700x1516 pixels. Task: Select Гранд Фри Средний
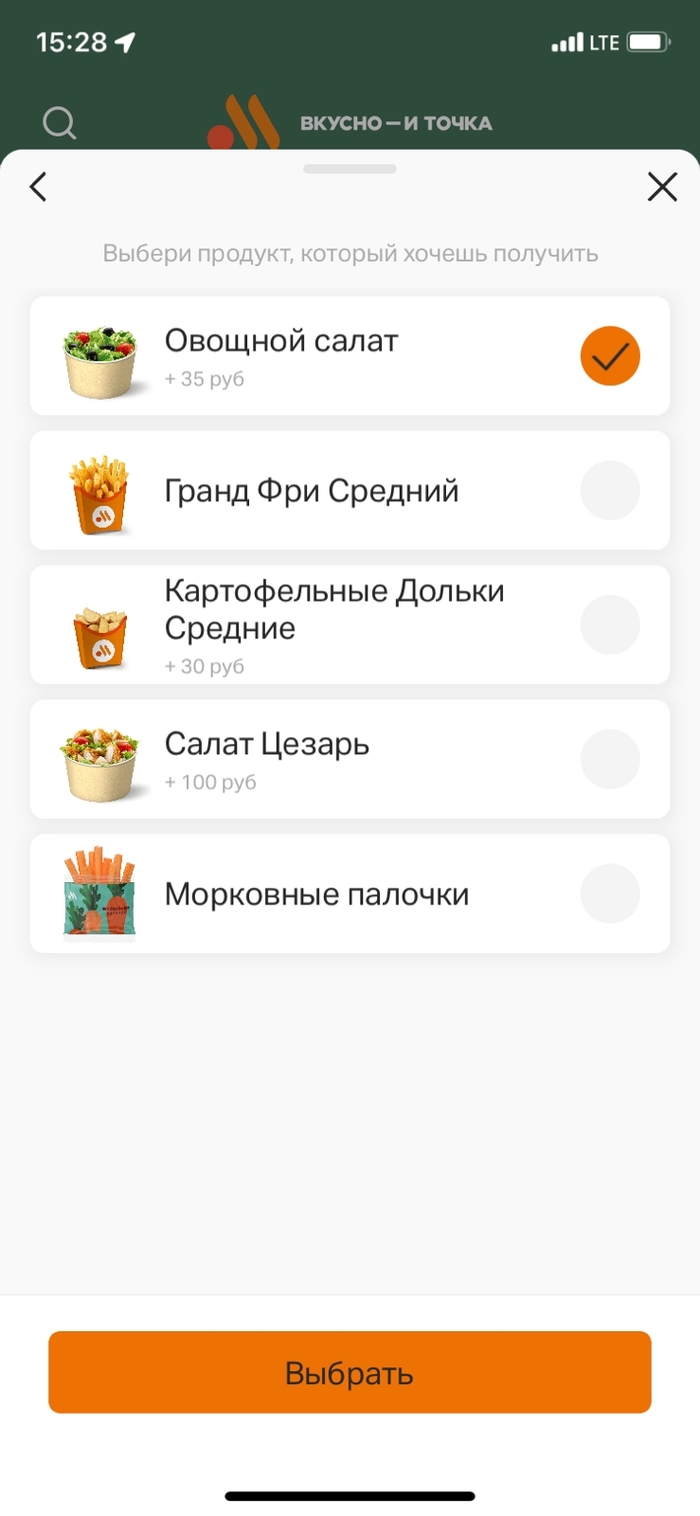click(609, 490)
